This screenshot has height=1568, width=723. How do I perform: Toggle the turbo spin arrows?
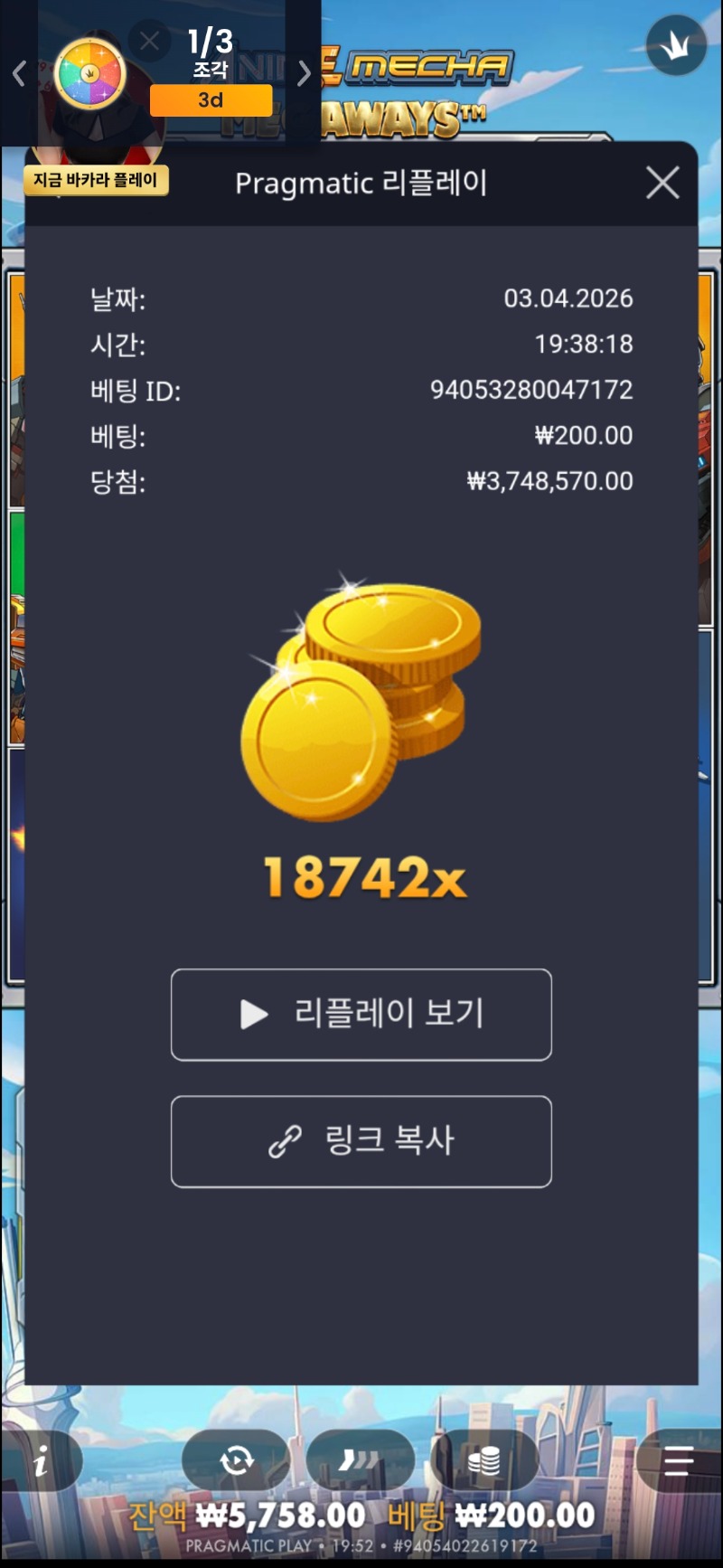pyautogui.click(x=360, y=1459)
